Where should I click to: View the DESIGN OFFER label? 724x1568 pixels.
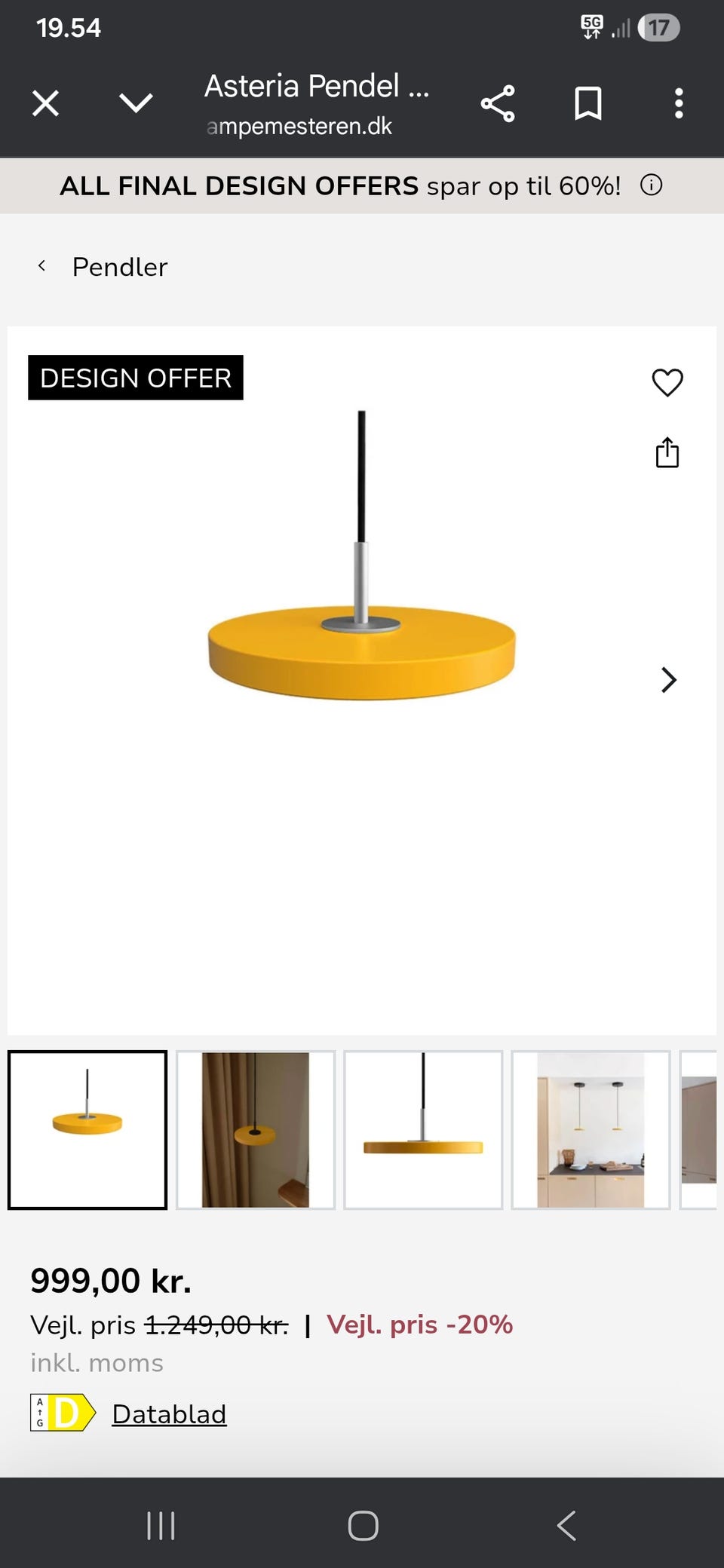[x=136, y=378]
